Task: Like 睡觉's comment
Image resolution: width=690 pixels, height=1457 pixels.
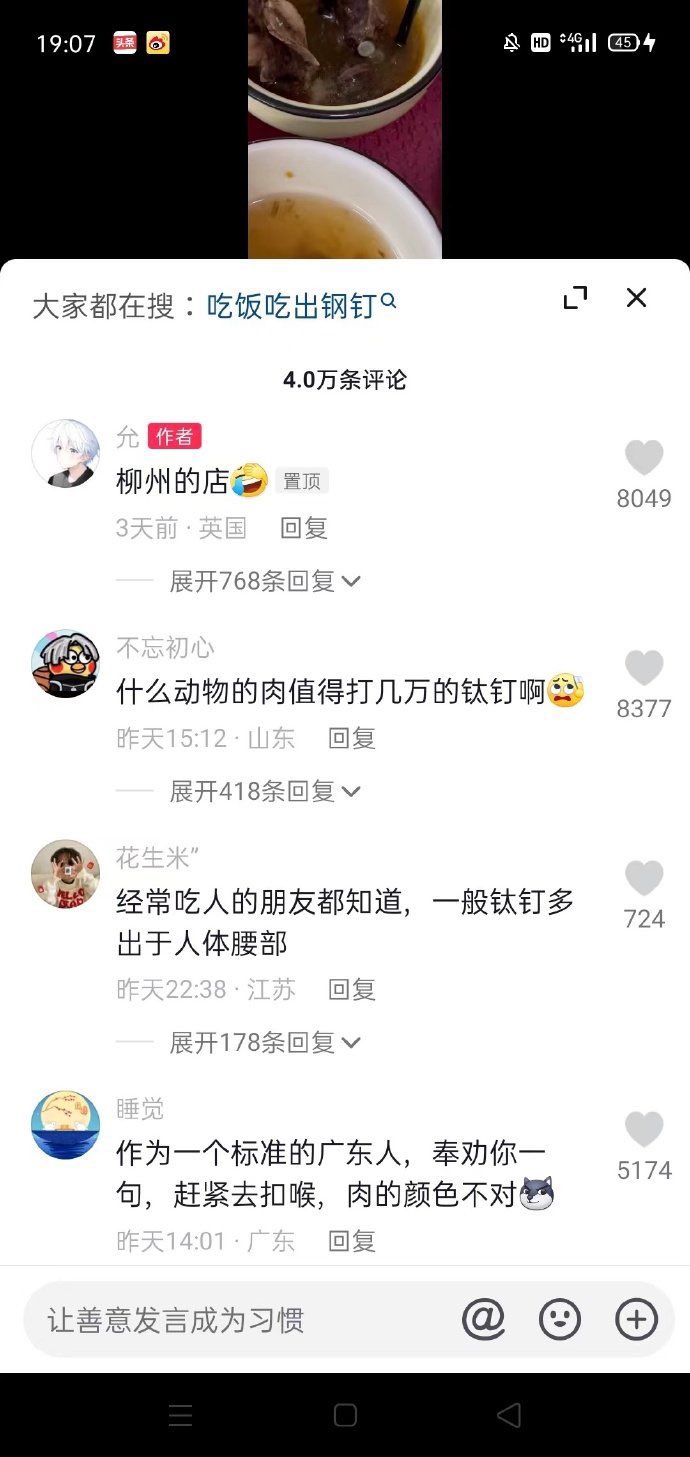Action: click(x=644, y=1129)
